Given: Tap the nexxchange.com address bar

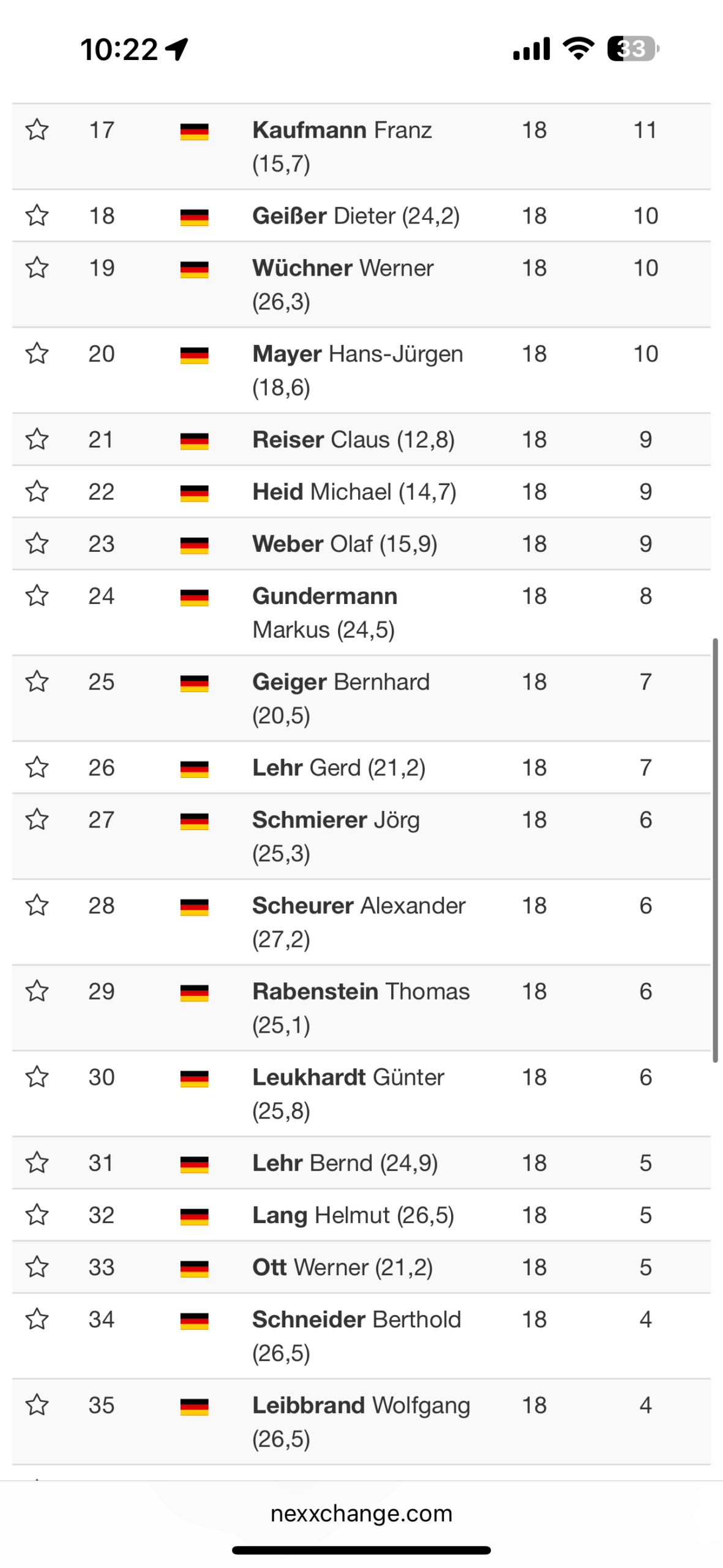Looking at the screenshot, I should [361, 1513].
